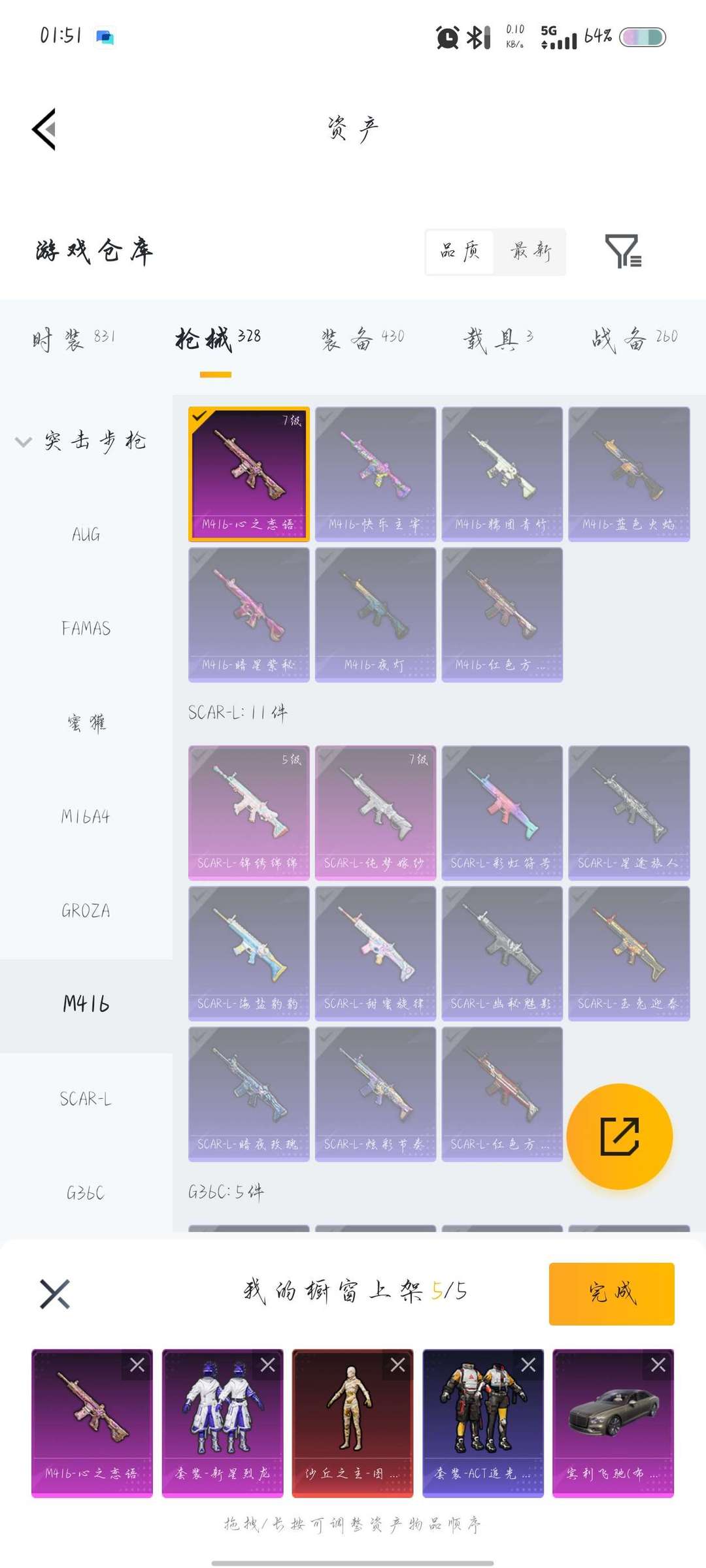
Task: Deselect the M416-心之恋语 grid tile
Action: point(248,474)
